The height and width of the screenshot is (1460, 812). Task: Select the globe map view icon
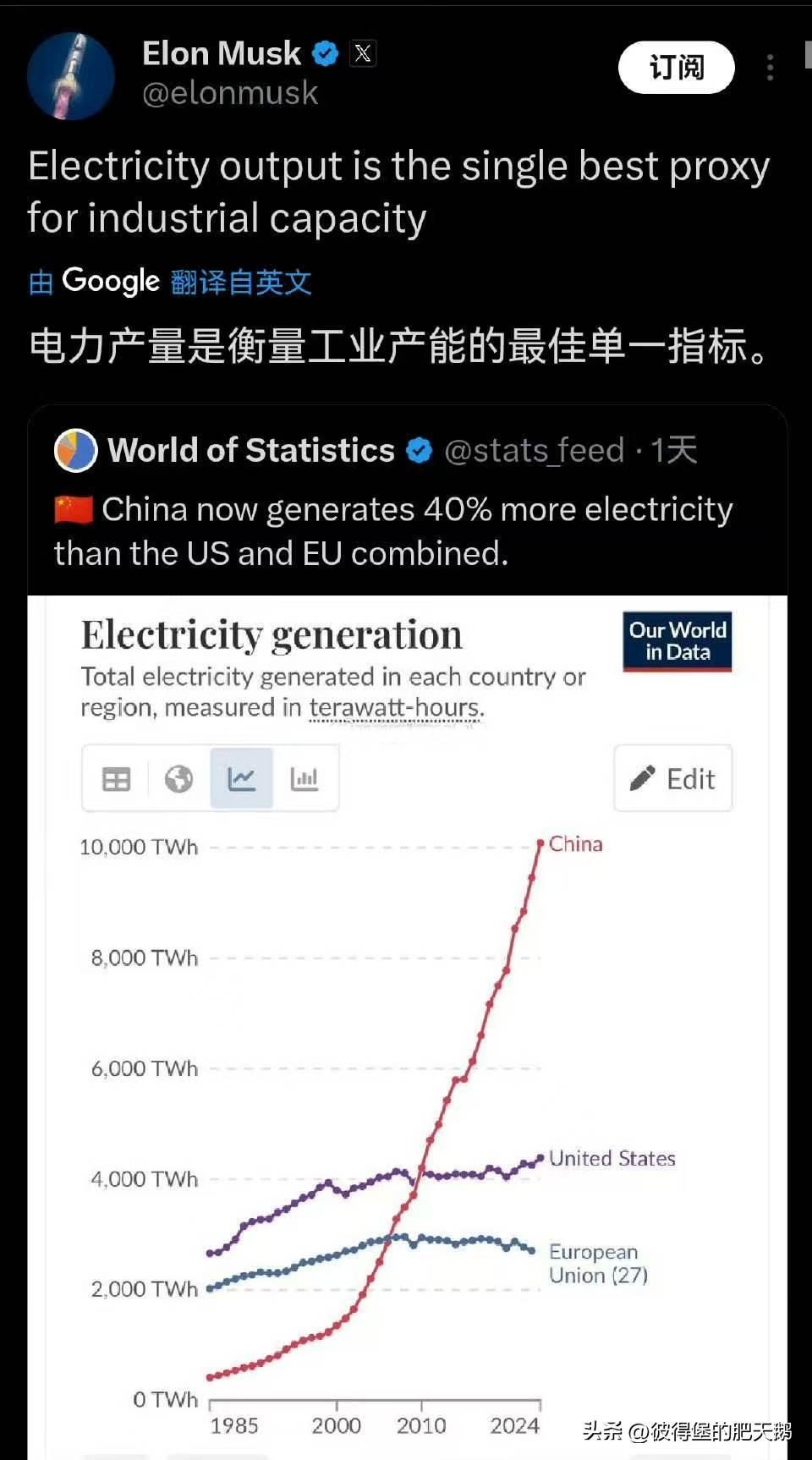(x=178, y=778)
